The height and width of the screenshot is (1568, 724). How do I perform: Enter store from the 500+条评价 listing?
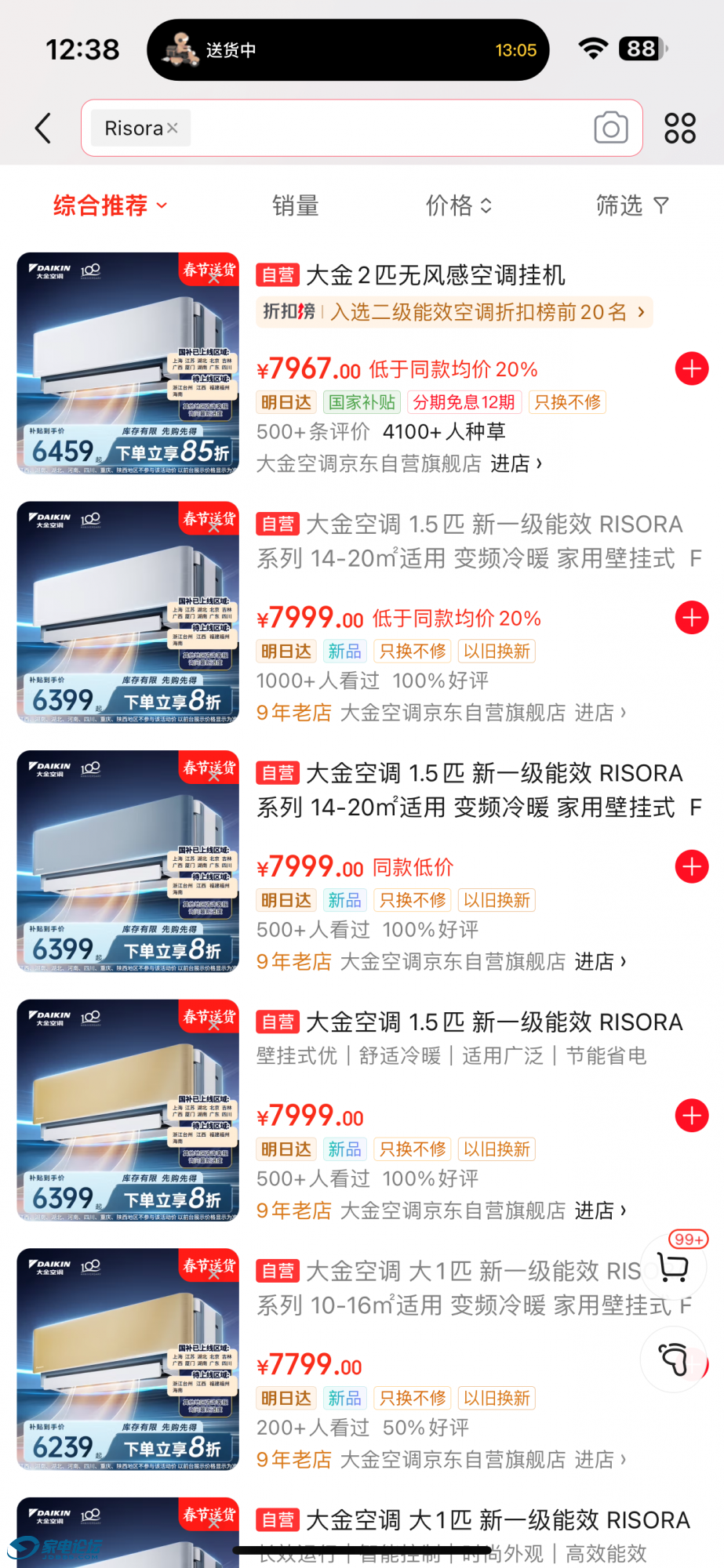[x=516, y=463]
